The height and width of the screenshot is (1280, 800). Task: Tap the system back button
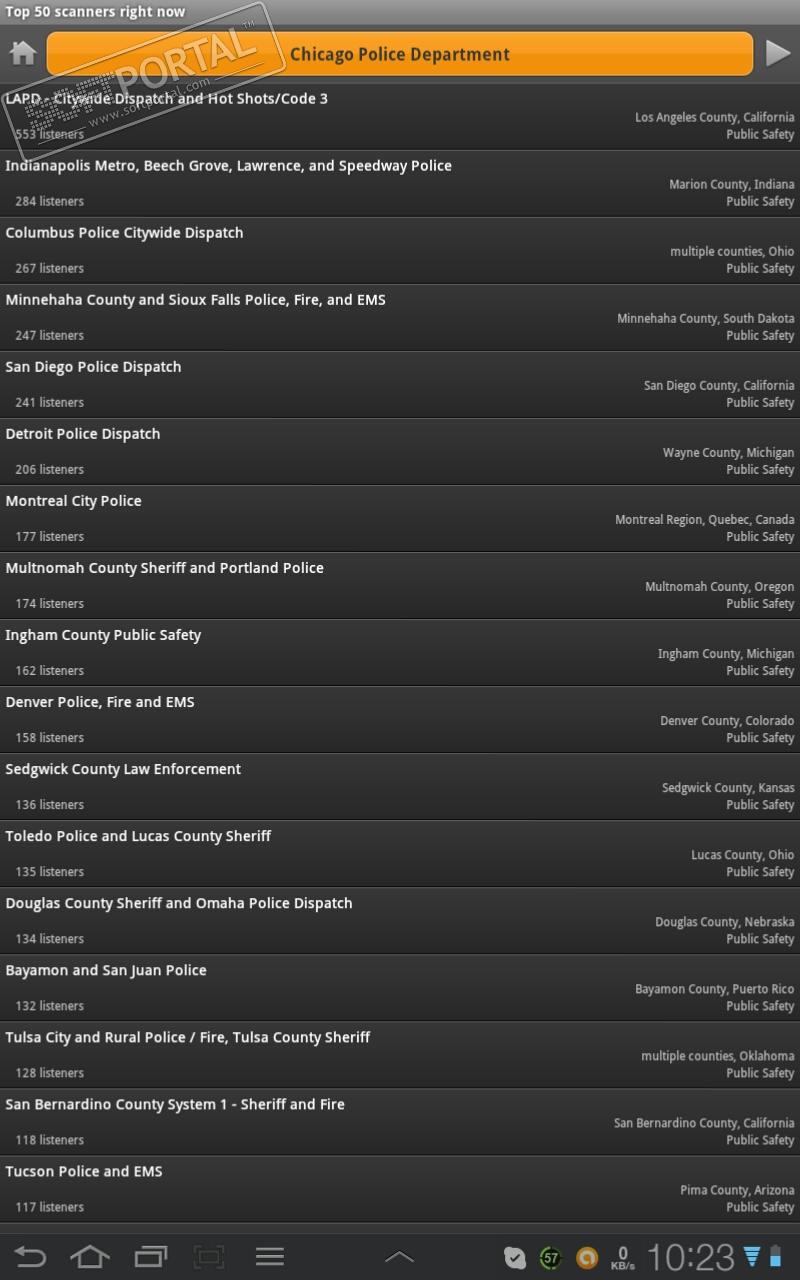pos(30,1256)
